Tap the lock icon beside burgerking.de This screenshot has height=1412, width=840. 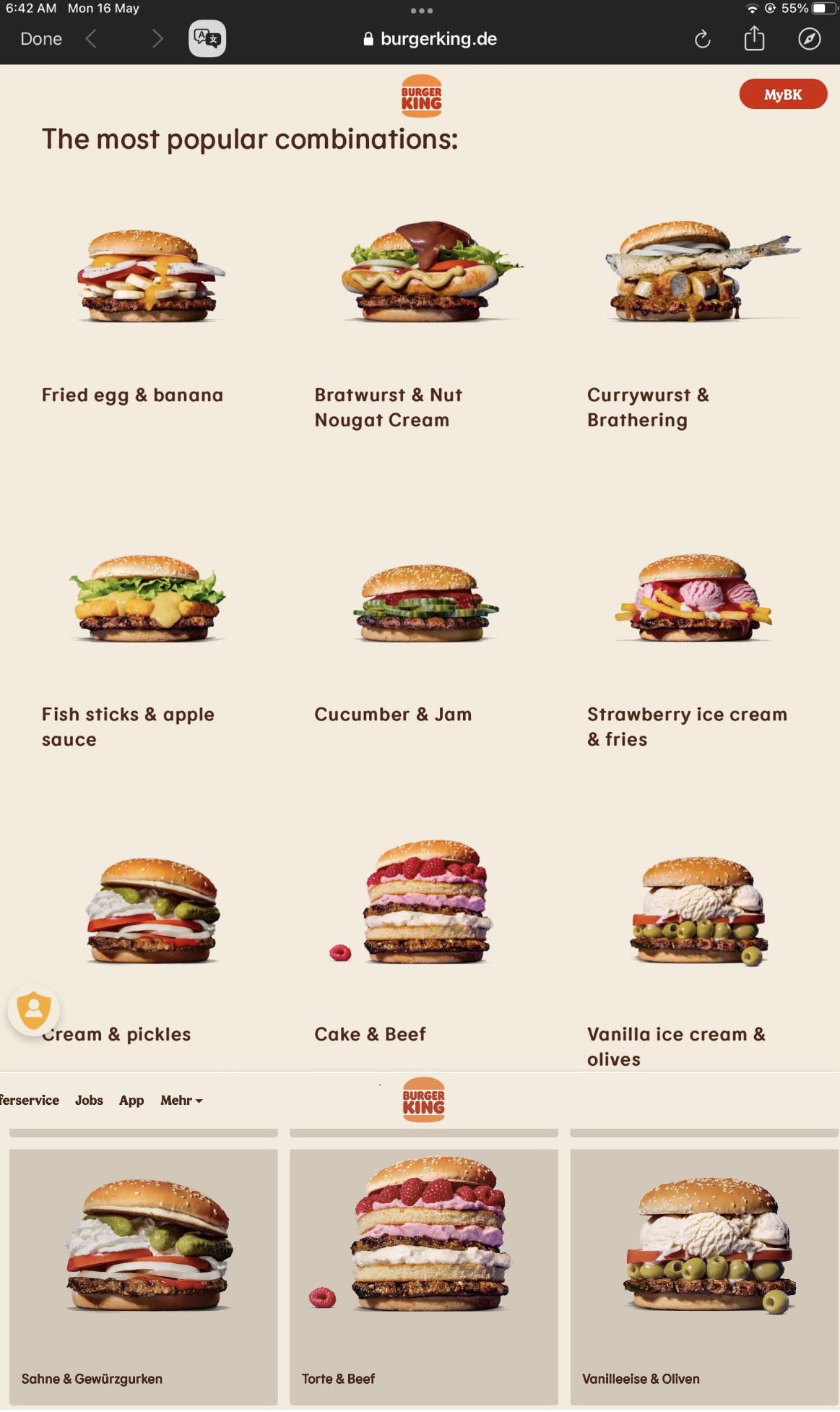click(369, 38)
